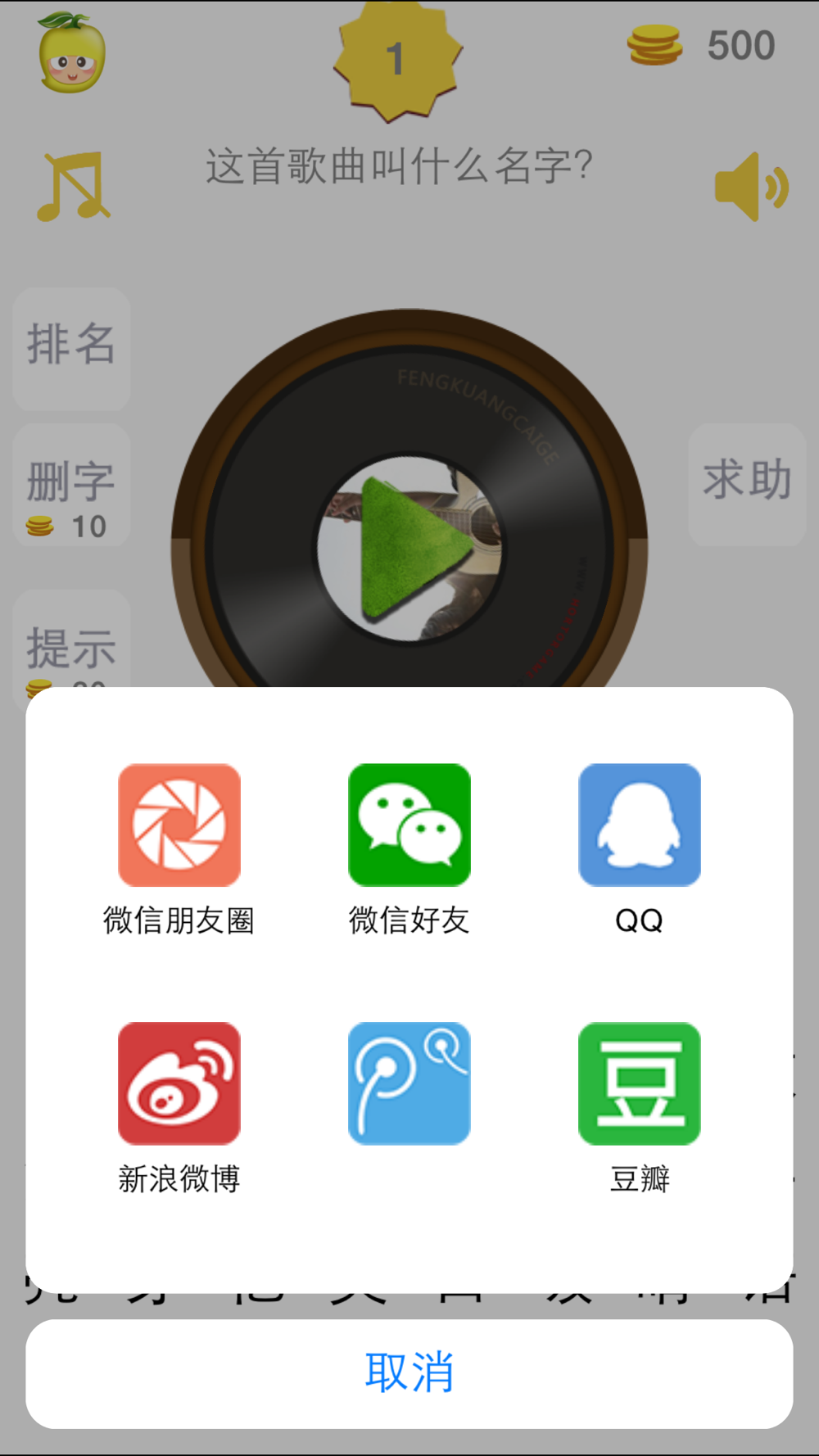Share to 新浪微博 (Sina Weibo)

[179, 1083]
